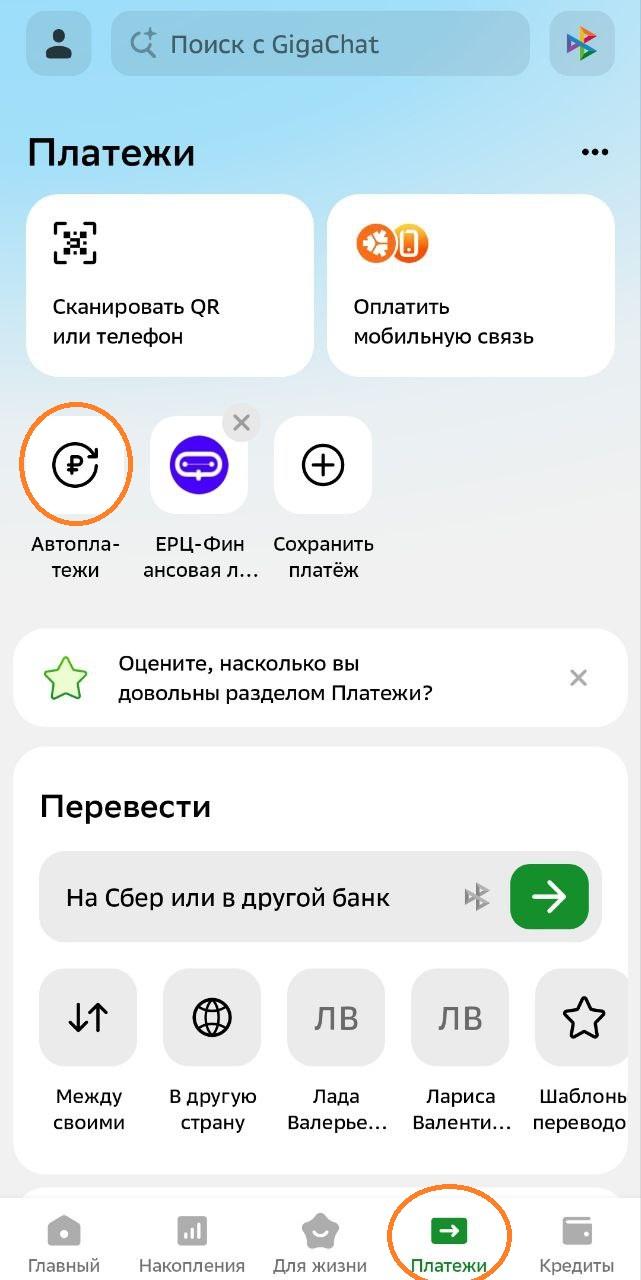
Task: Dismiss the rate Платежи section banner
Action: 578,678
